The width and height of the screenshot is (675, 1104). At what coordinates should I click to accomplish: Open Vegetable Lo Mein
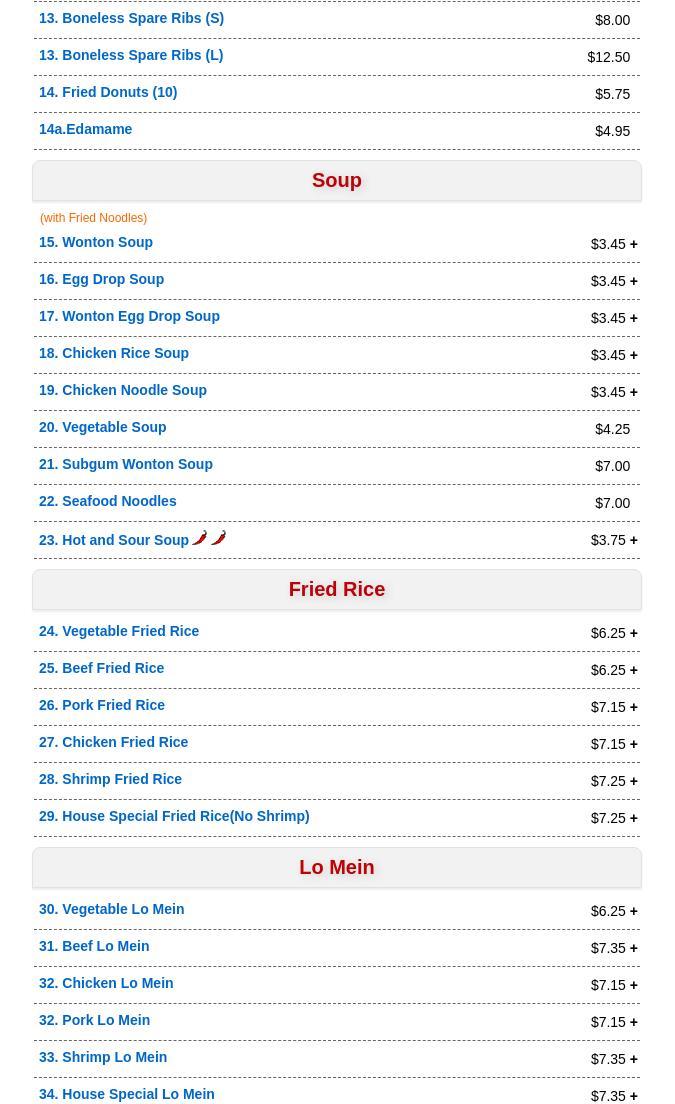pos(111,909)
